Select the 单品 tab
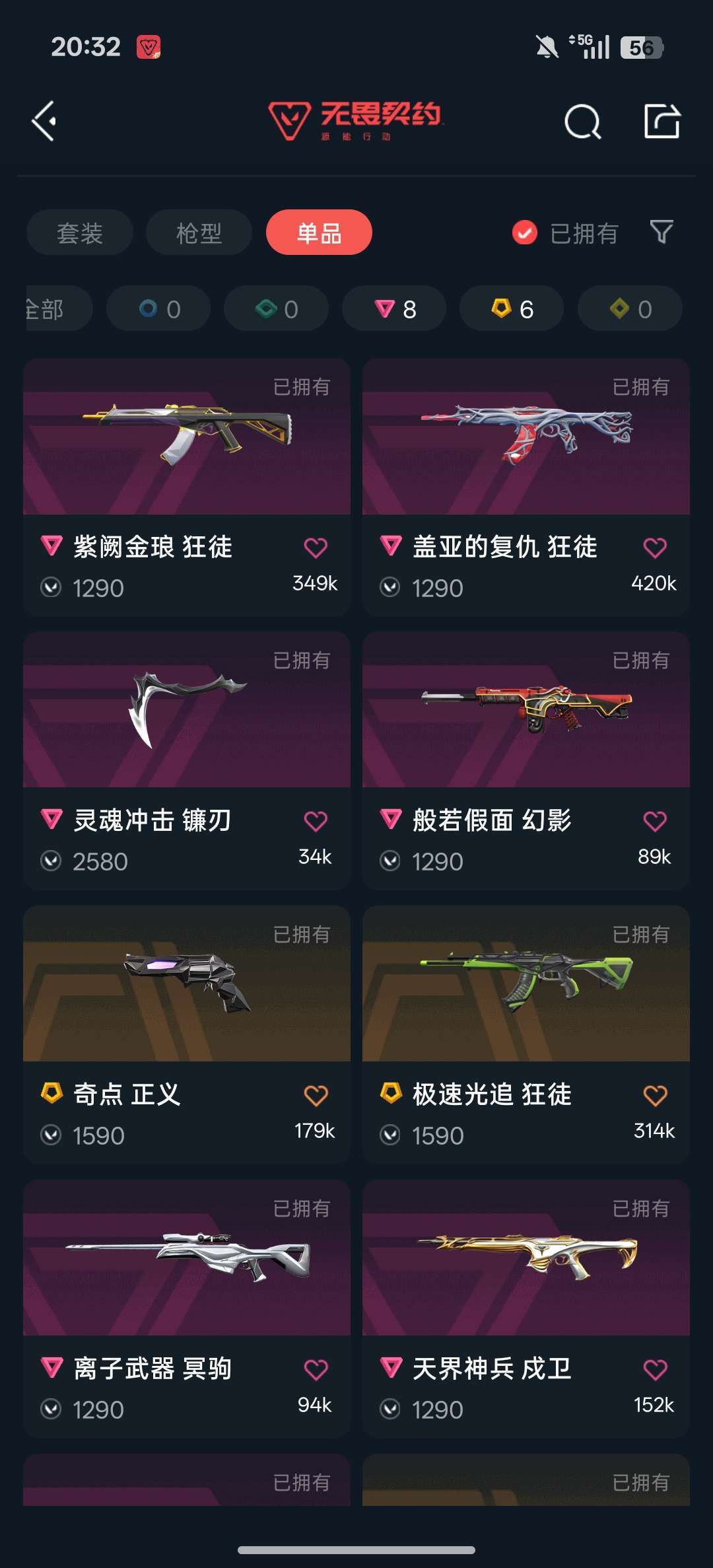 pyautogui.click(x=319, y=232)
